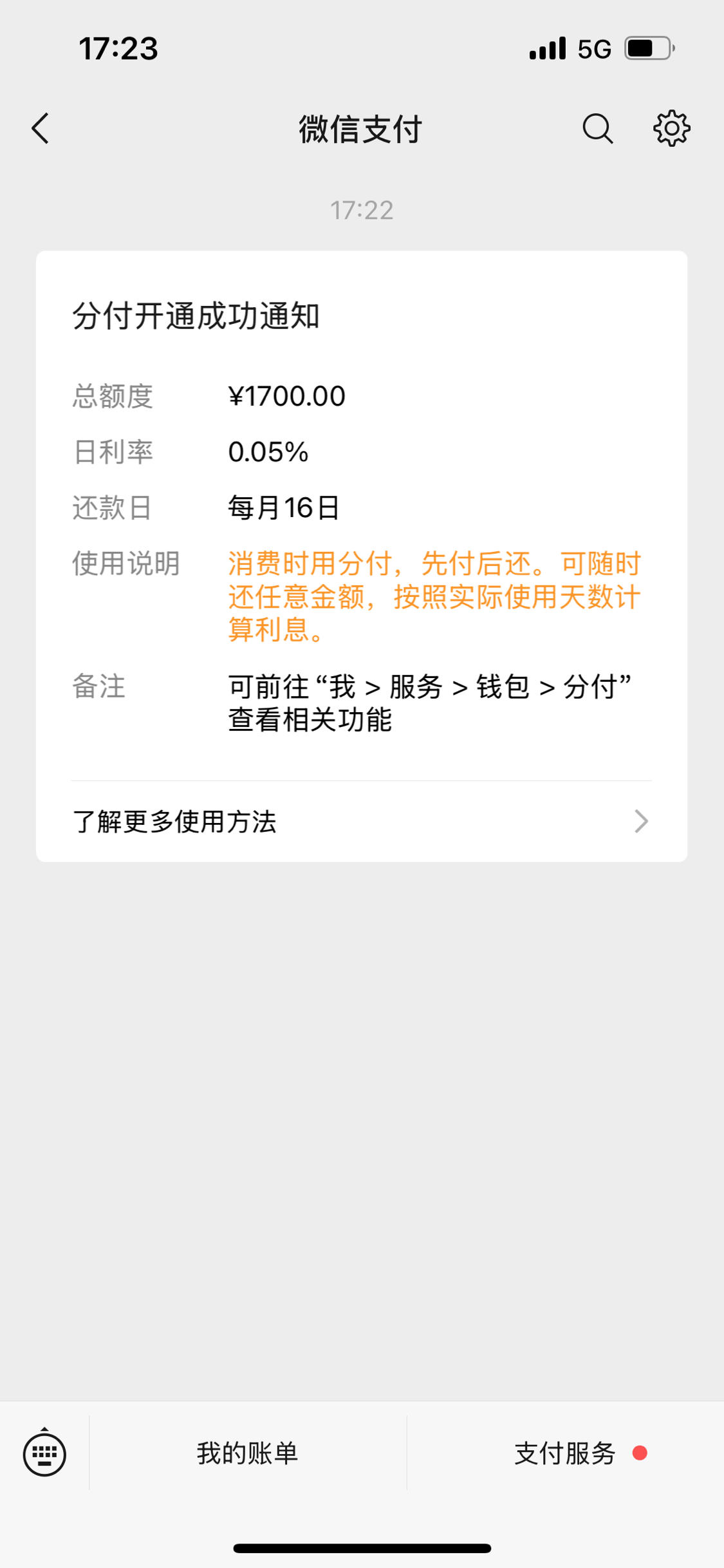Open the WeChat Pay settings gear

(x=672, y=128)
